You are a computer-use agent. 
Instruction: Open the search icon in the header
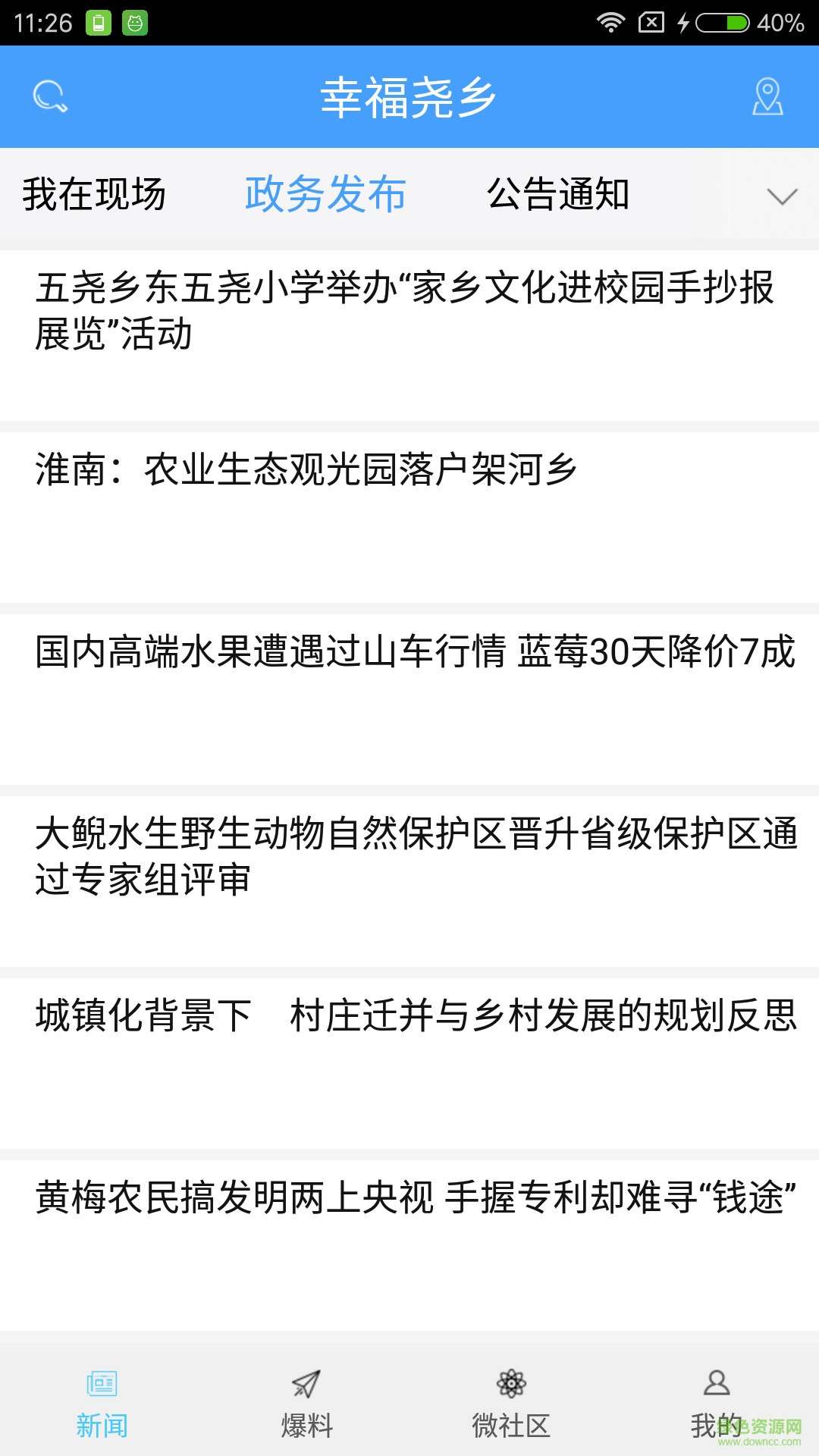tap(50, 97)
